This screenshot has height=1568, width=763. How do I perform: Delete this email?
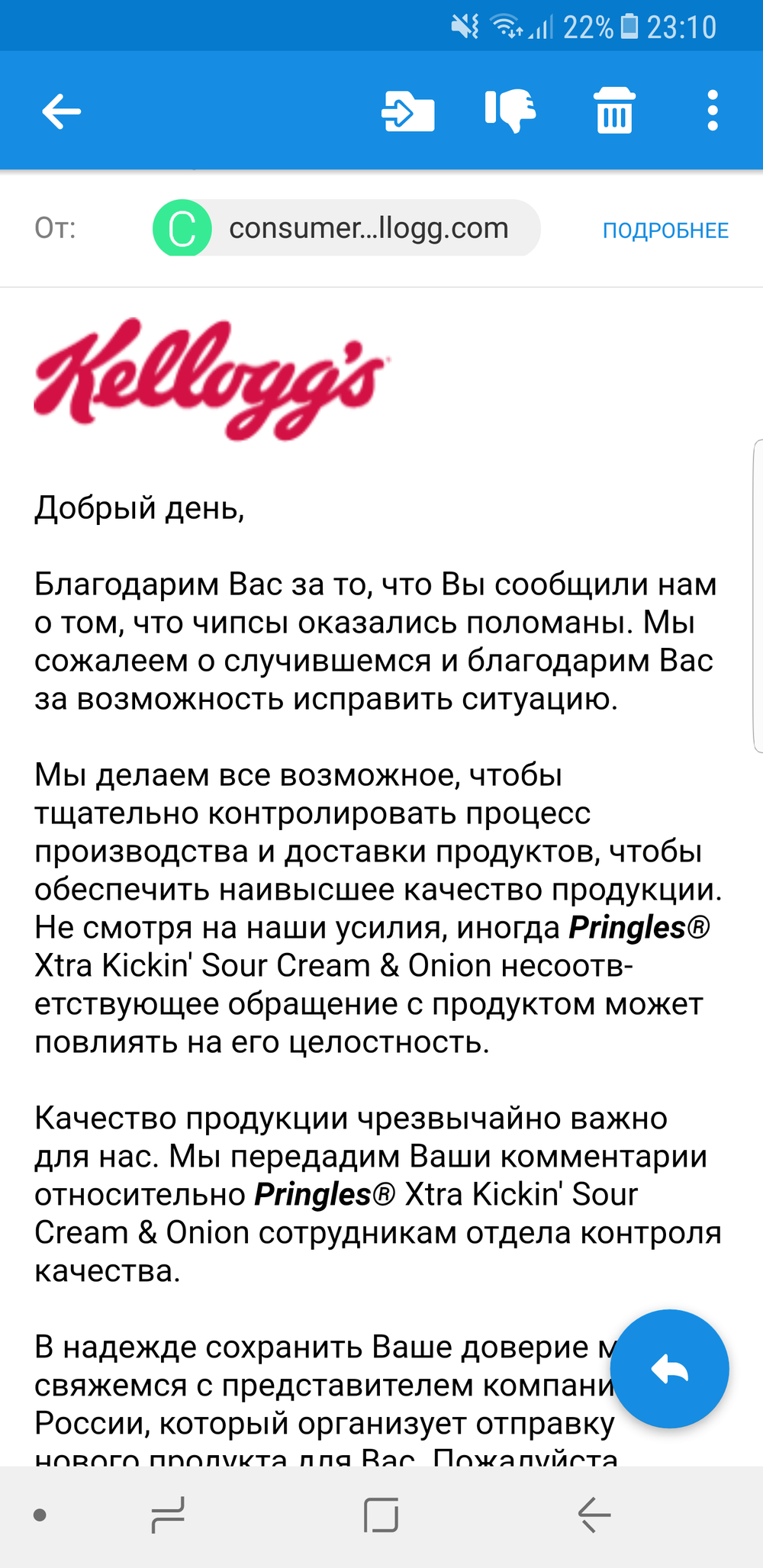point(614,111)
